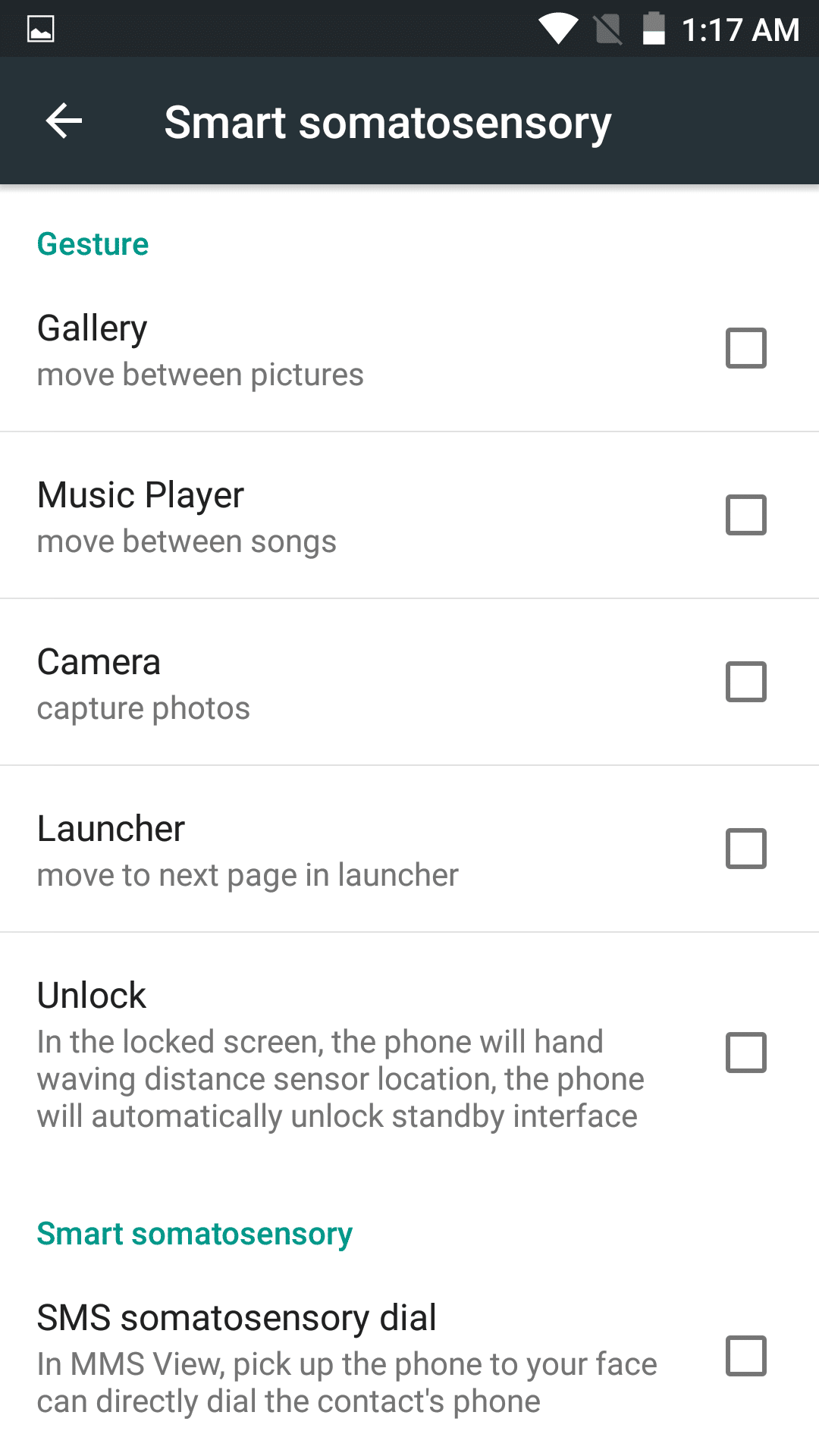This screenshot has width=819, height=1456.
Task: Check the Music Player gesture option
Action: point(745,515)
